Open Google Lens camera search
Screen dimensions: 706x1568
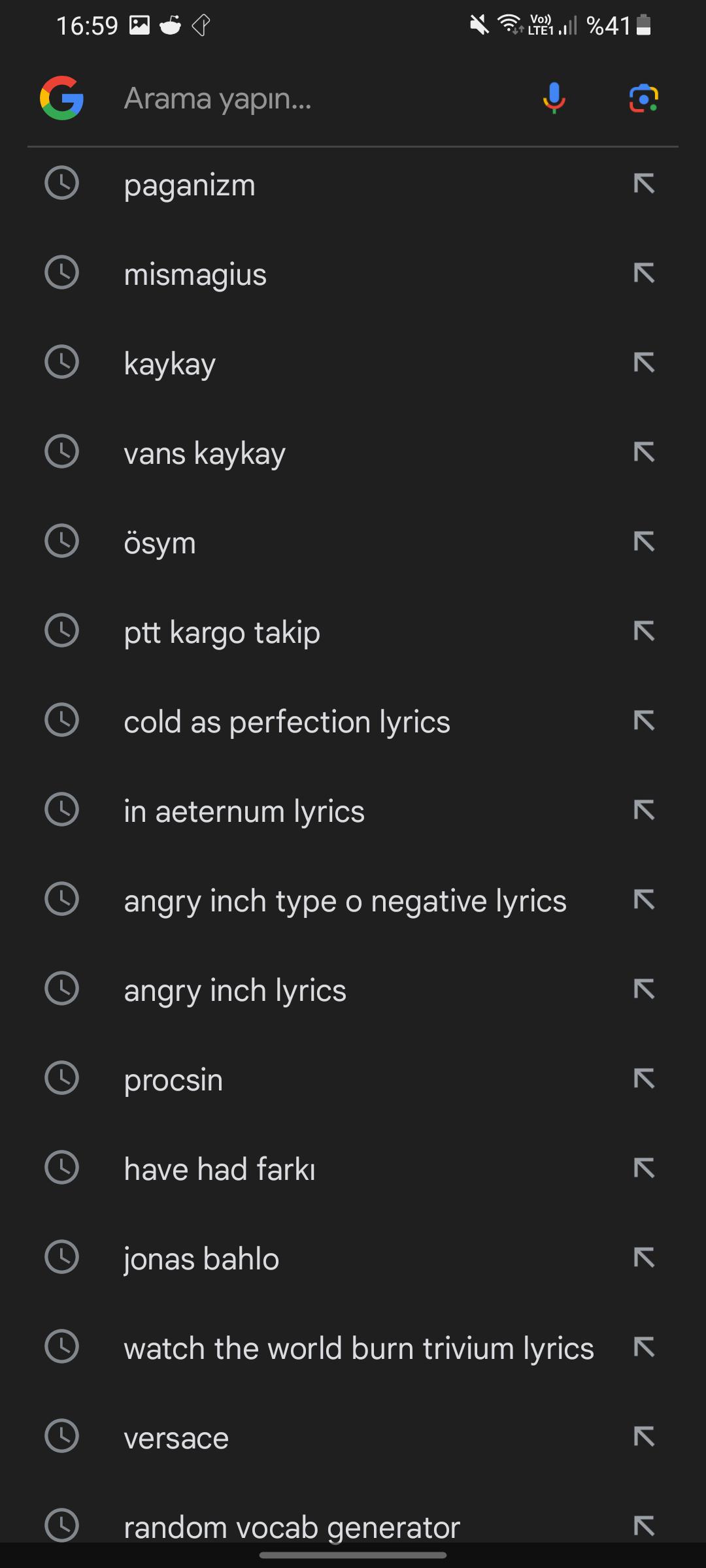pos(643,99)
